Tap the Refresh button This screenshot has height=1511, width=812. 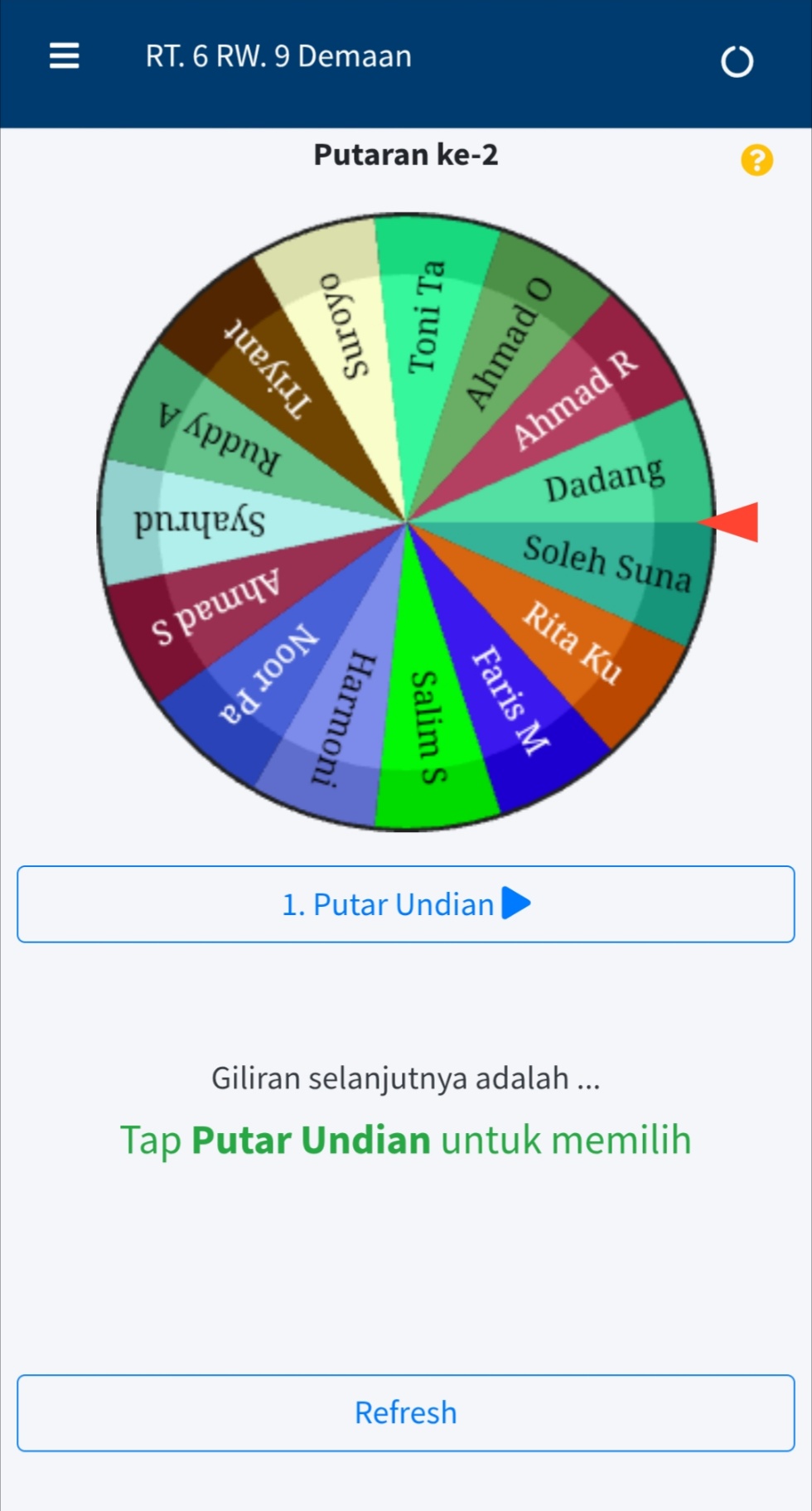(x=406, y=1412)
